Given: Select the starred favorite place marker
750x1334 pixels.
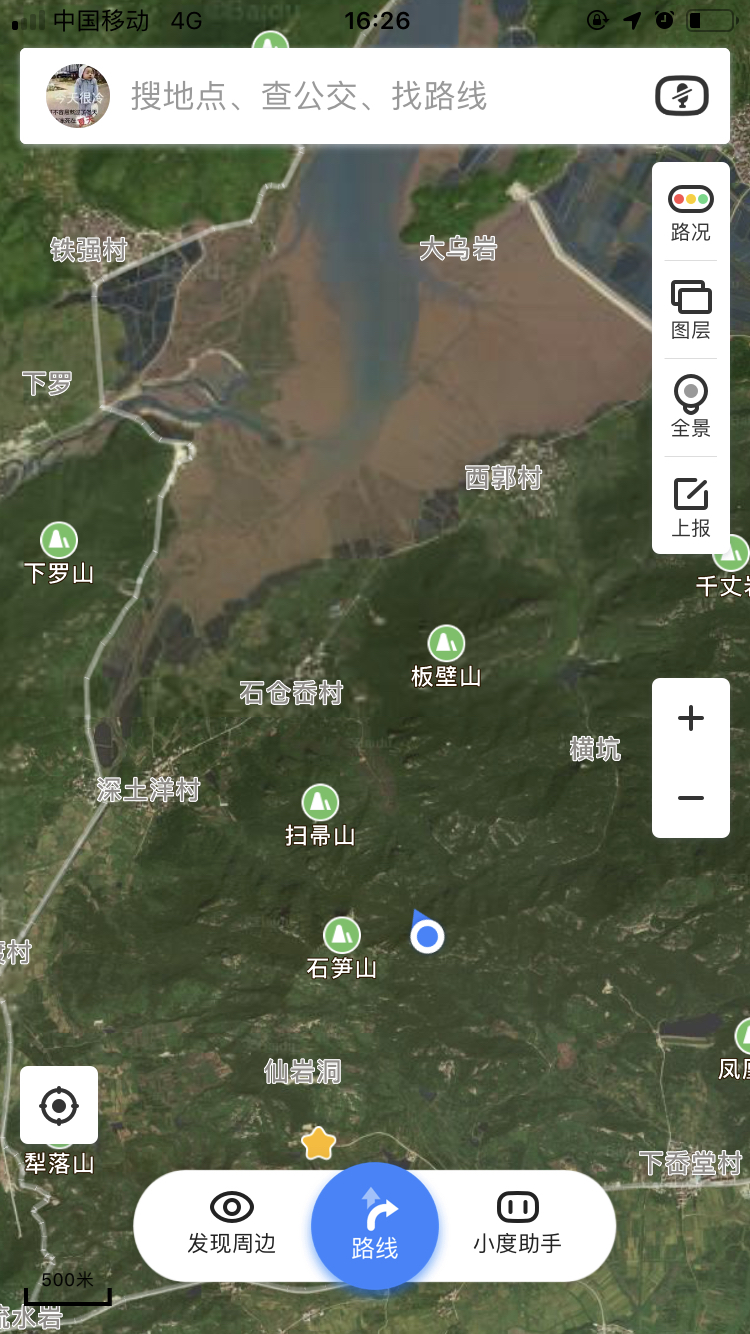Looking at the screenshot, I should 318,1142.
